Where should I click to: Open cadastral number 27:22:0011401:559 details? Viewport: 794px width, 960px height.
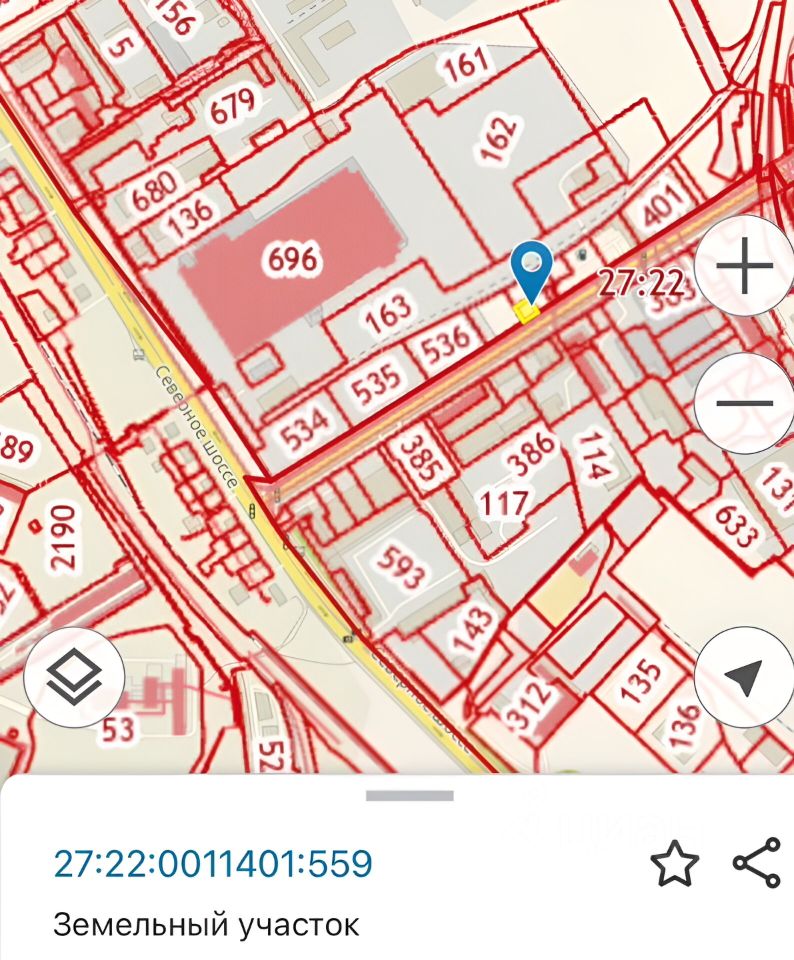(212, 863)
